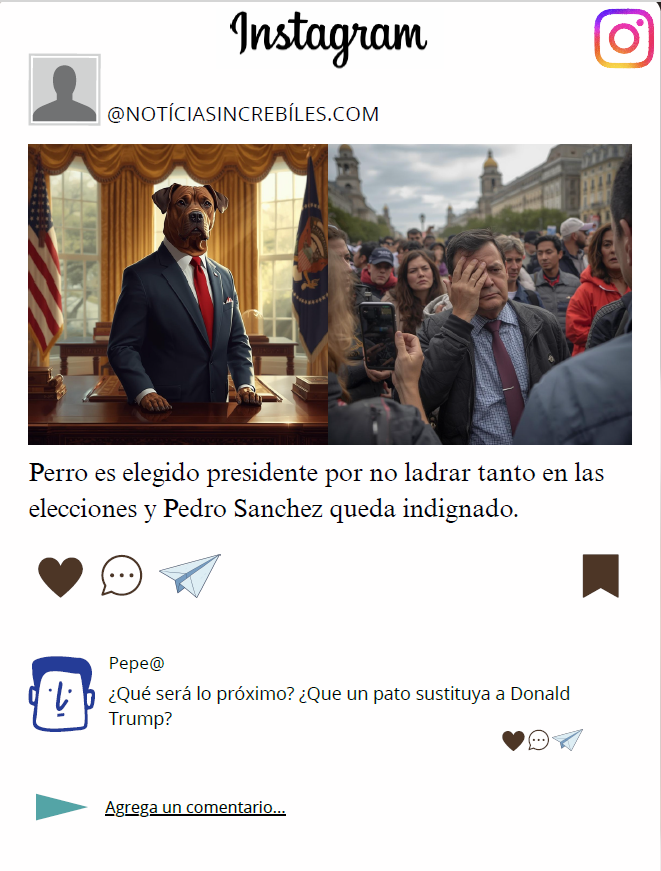
Task: Reply to Pepe@'s comment
Action: point(539,740)
